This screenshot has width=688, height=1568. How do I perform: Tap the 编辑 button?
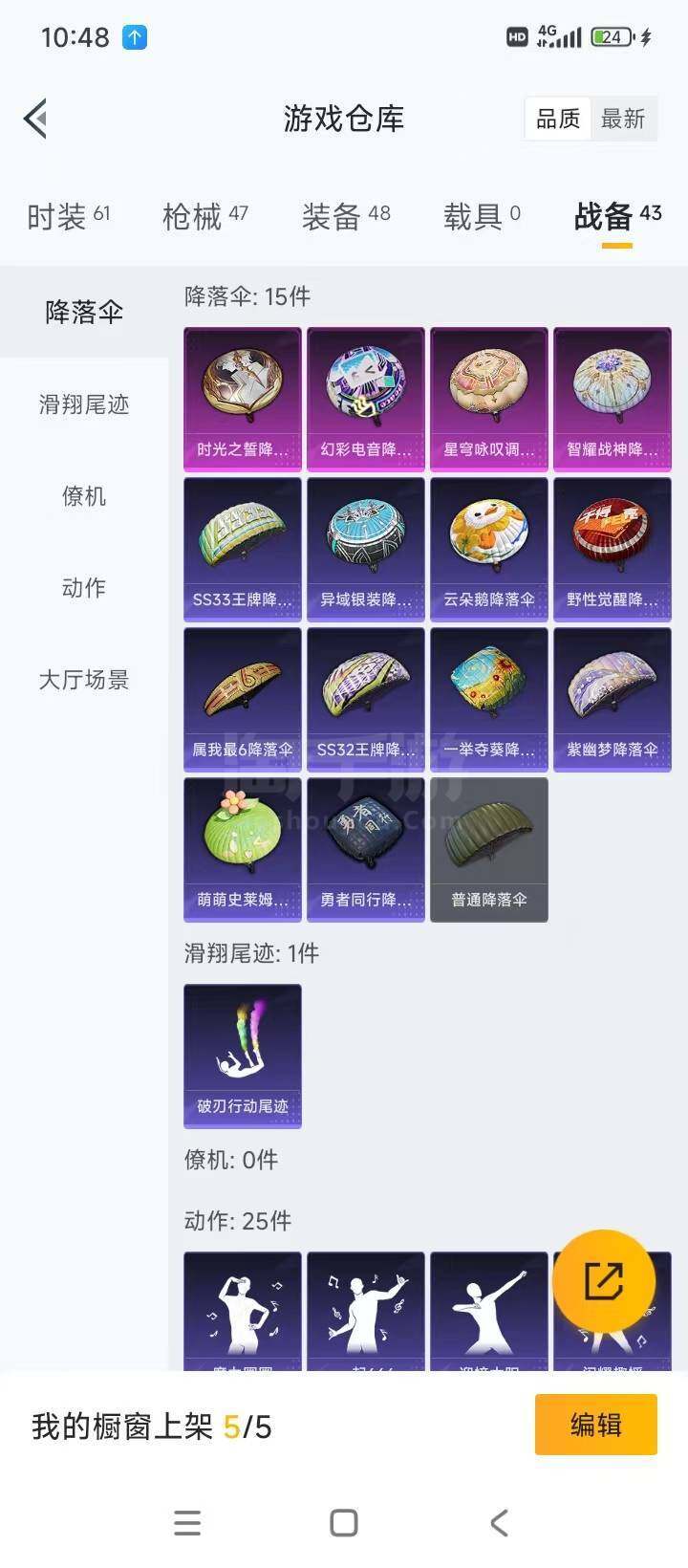point(595,1425)
